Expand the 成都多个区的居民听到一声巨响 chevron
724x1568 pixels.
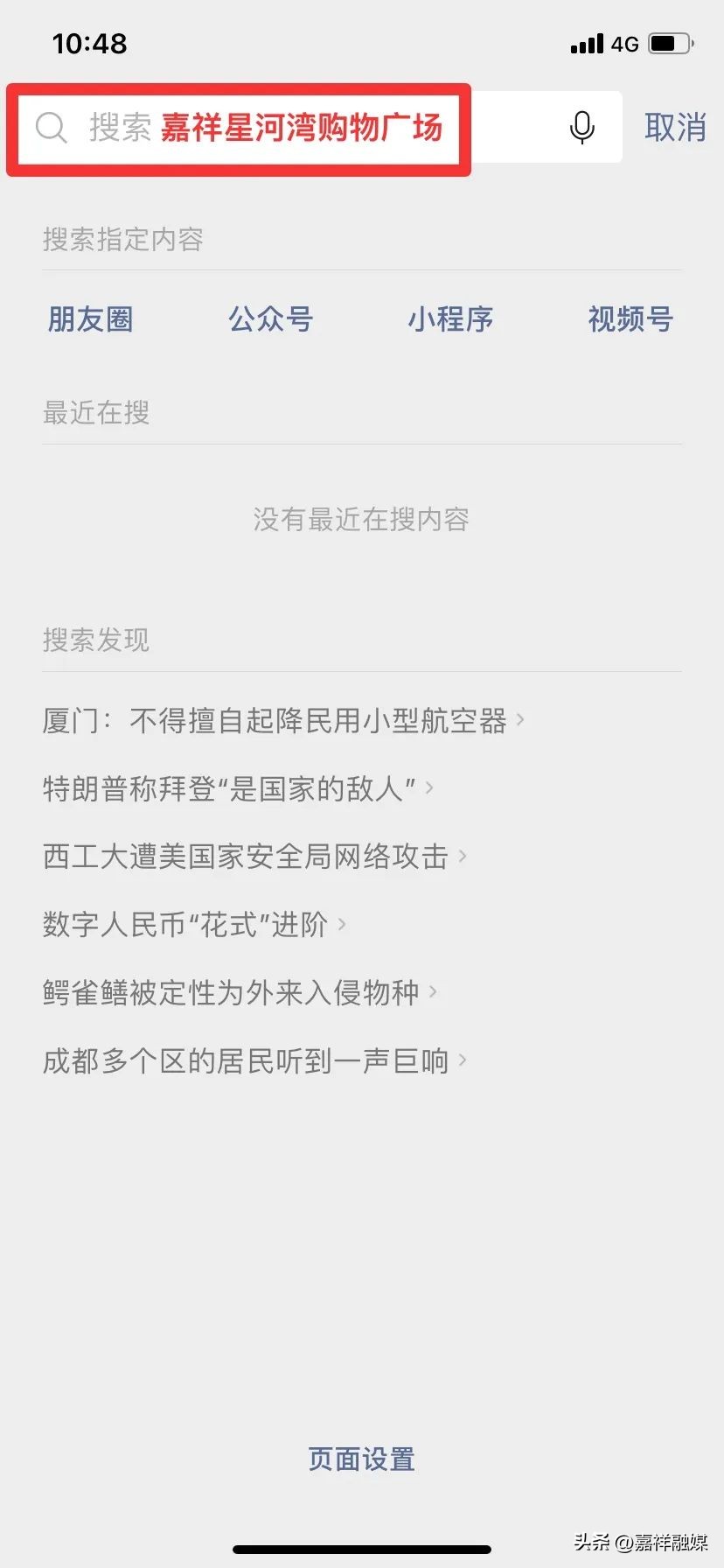pos(463,1060)
